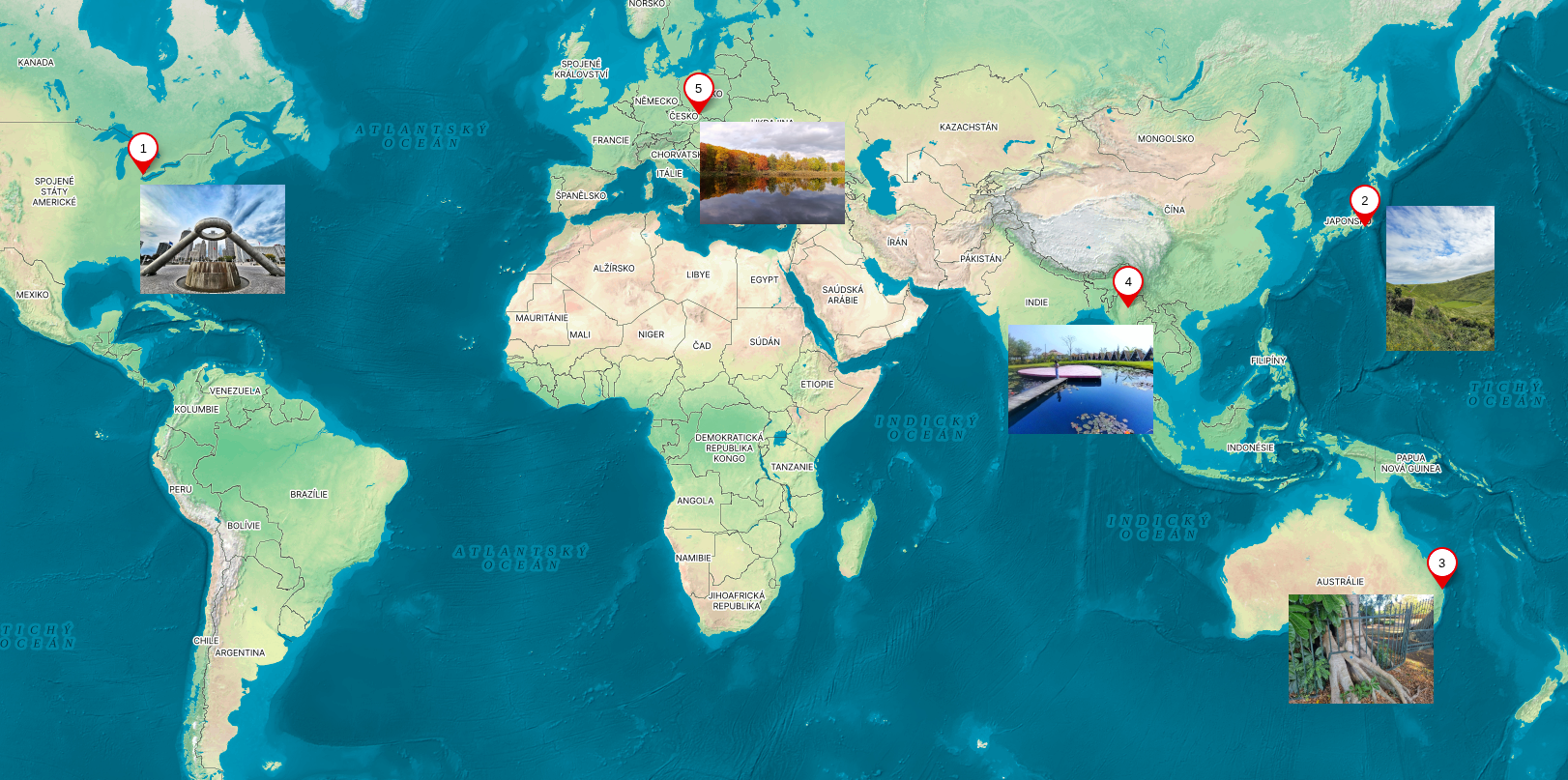Select map pin number 5 in Central Europe

698,89
